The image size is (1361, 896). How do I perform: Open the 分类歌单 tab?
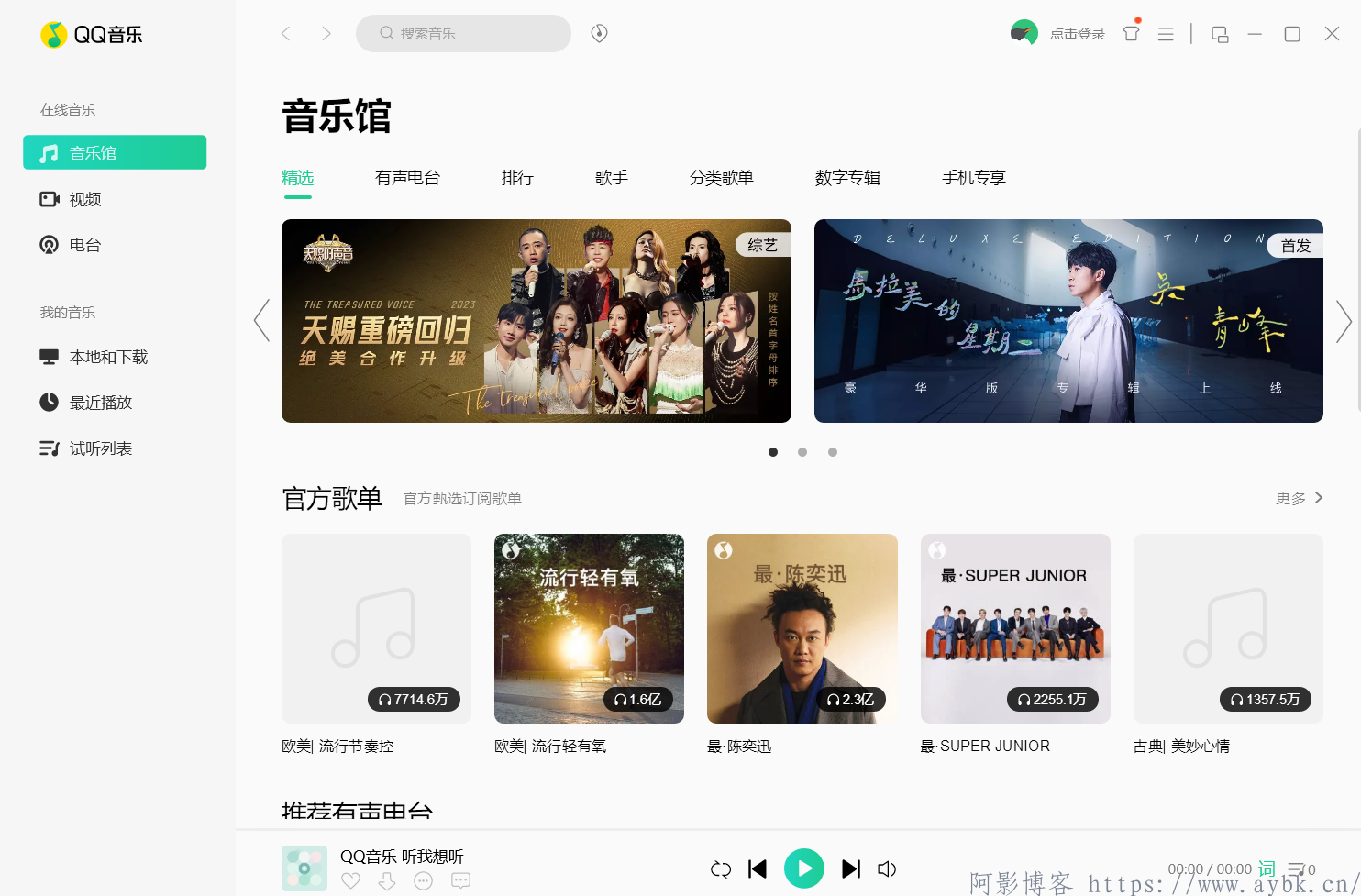(x=721, y=178)
